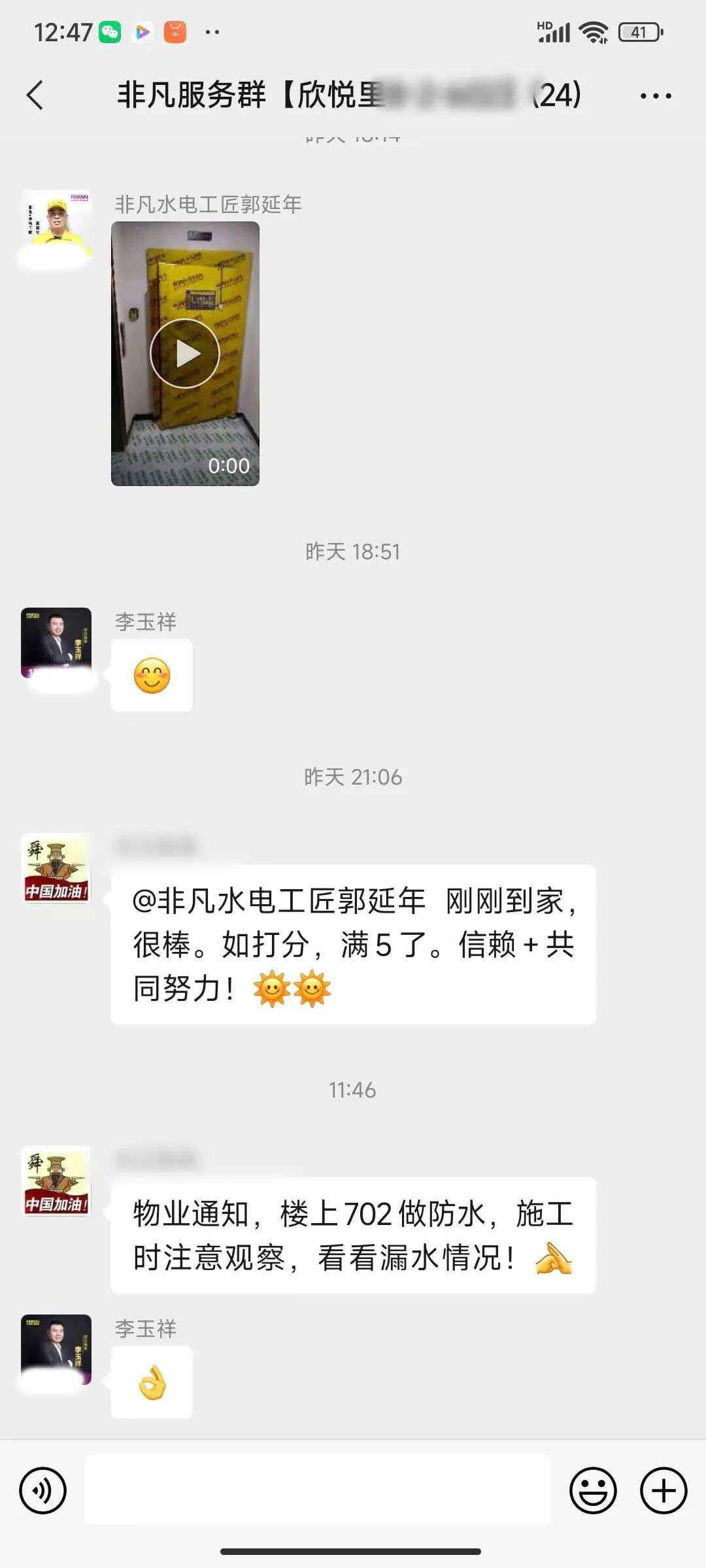Switch to voice message input
Viewport: 706px width, 1568px height.
pyautogui.click(x=43, y=1490)
